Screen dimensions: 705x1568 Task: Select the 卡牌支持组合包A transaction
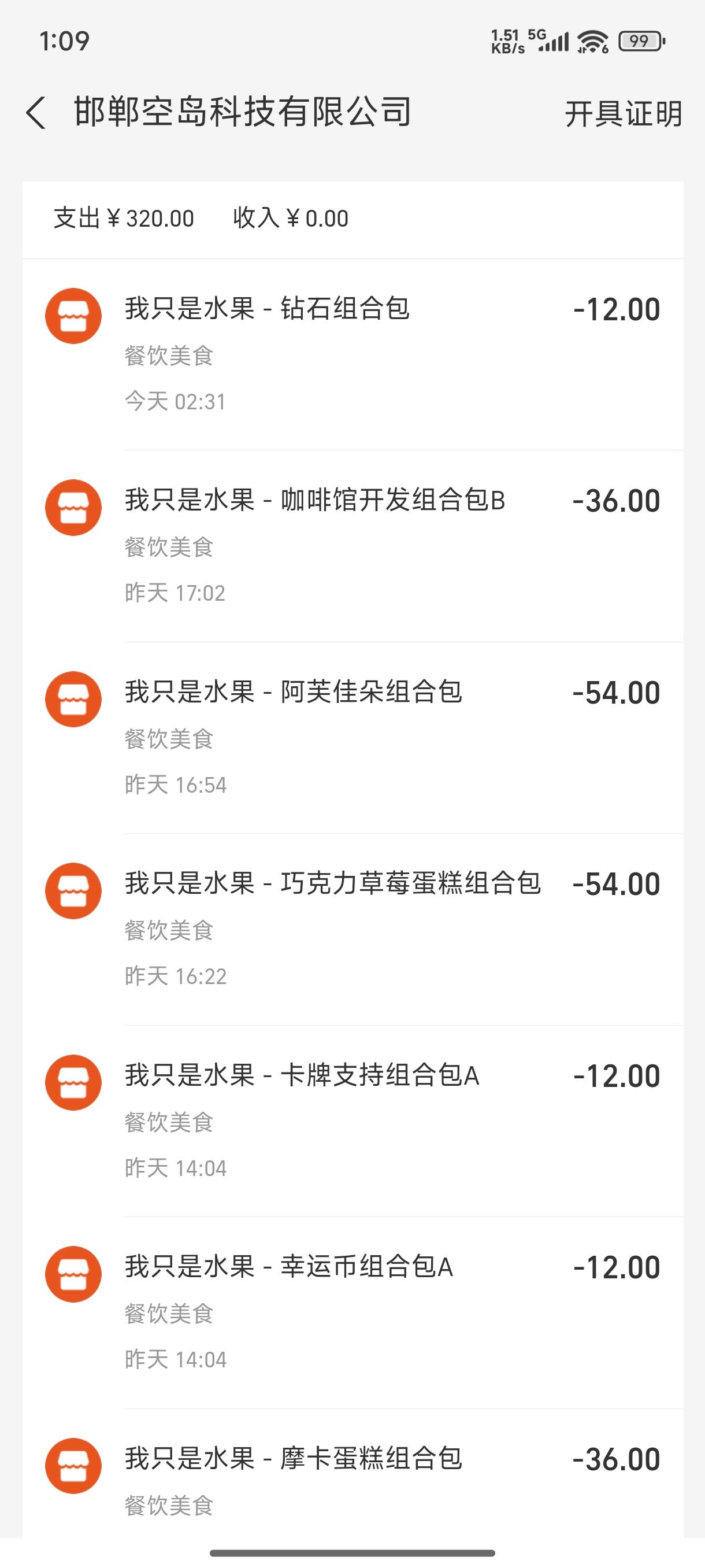tap(353, 1121)
